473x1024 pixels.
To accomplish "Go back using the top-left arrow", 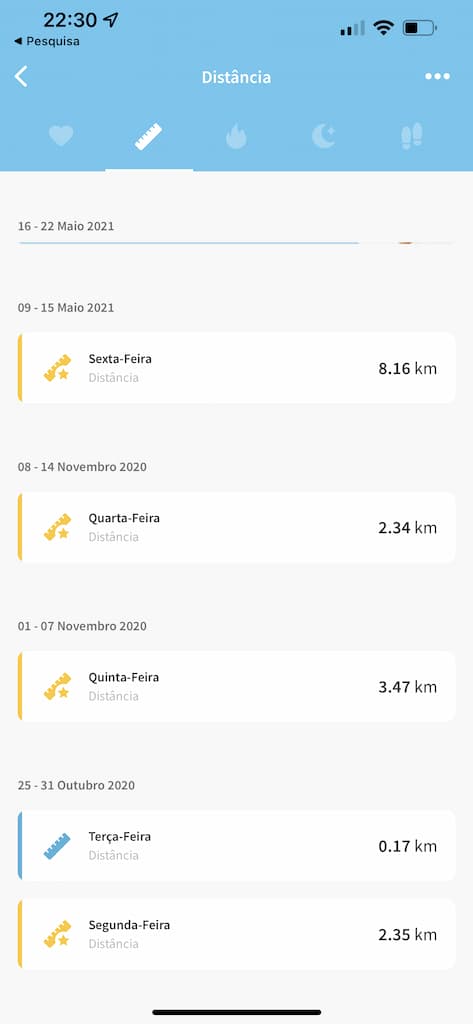I will 21,76.
